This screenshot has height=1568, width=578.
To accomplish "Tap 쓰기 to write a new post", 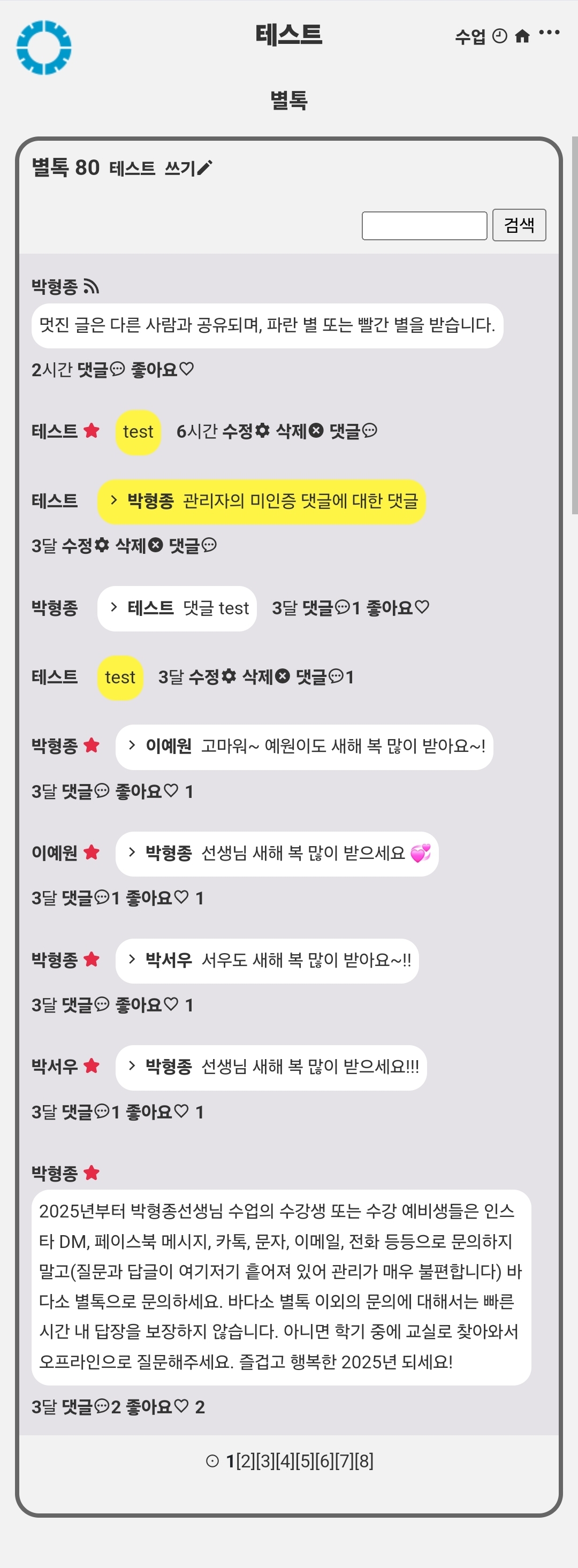I will [188, 168].
